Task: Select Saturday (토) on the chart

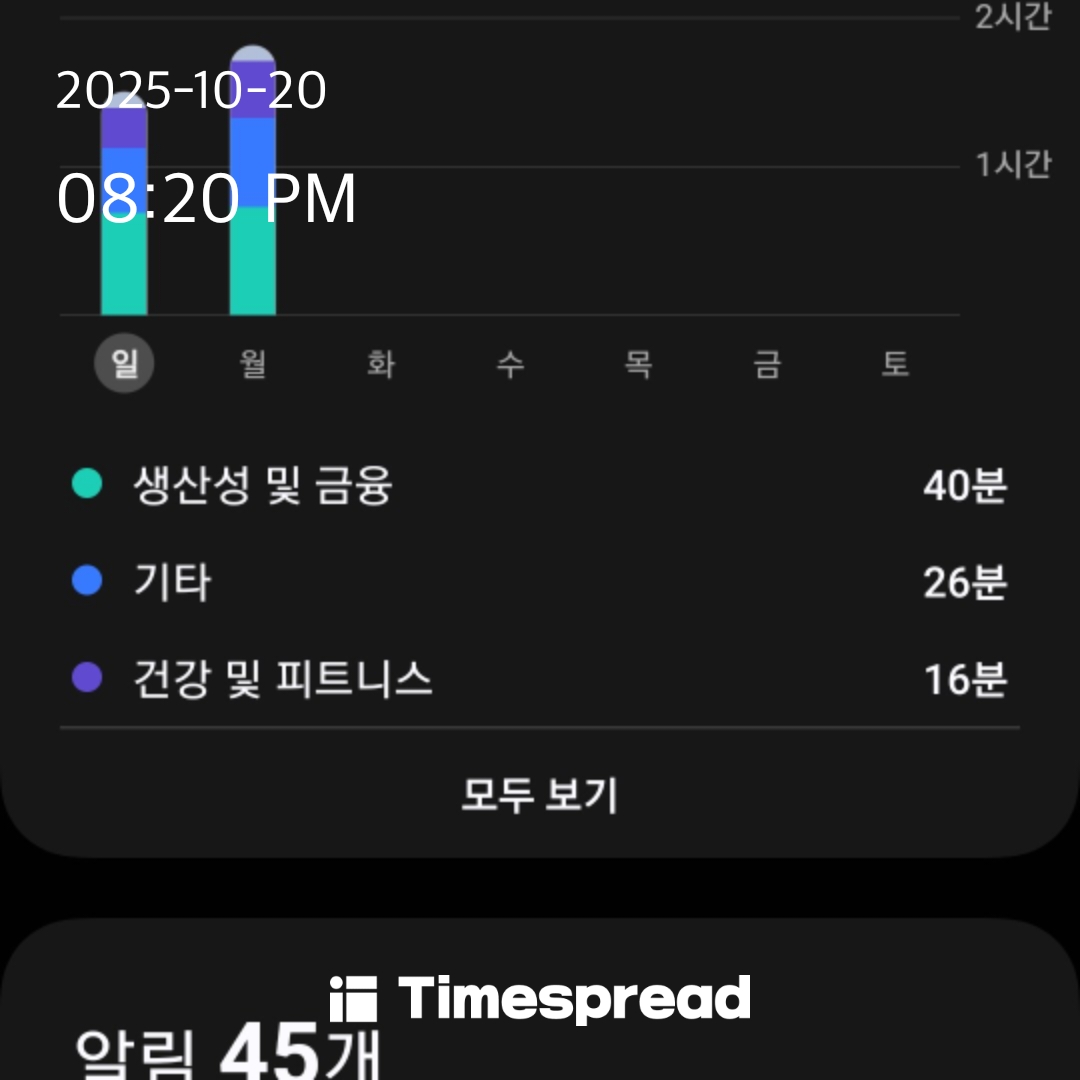Action: [x=895, y=364]
